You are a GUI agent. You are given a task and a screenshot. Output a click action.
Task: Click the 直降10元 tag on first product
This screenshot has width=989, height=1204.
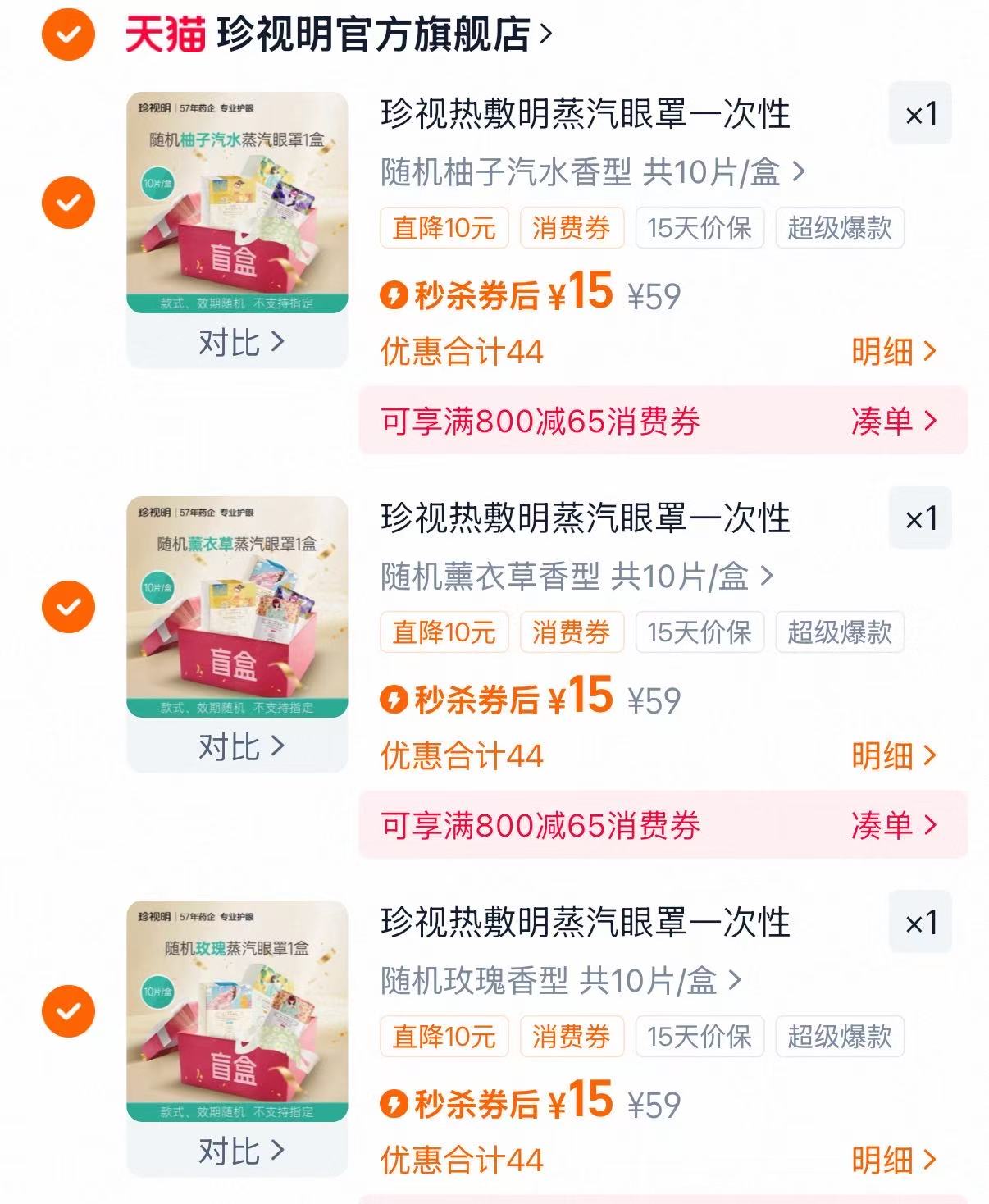444,229
